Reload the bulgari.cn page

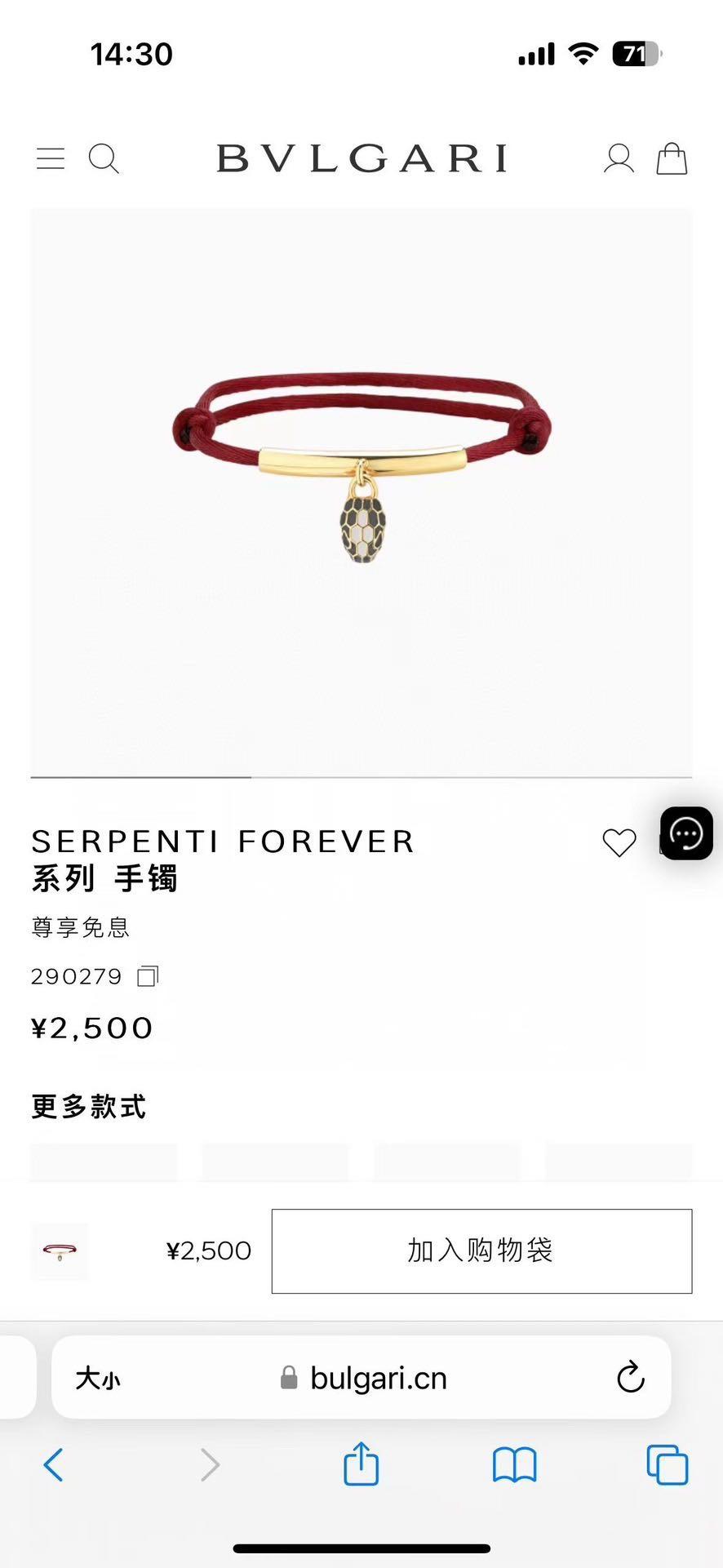click(x=630, y=1378)
